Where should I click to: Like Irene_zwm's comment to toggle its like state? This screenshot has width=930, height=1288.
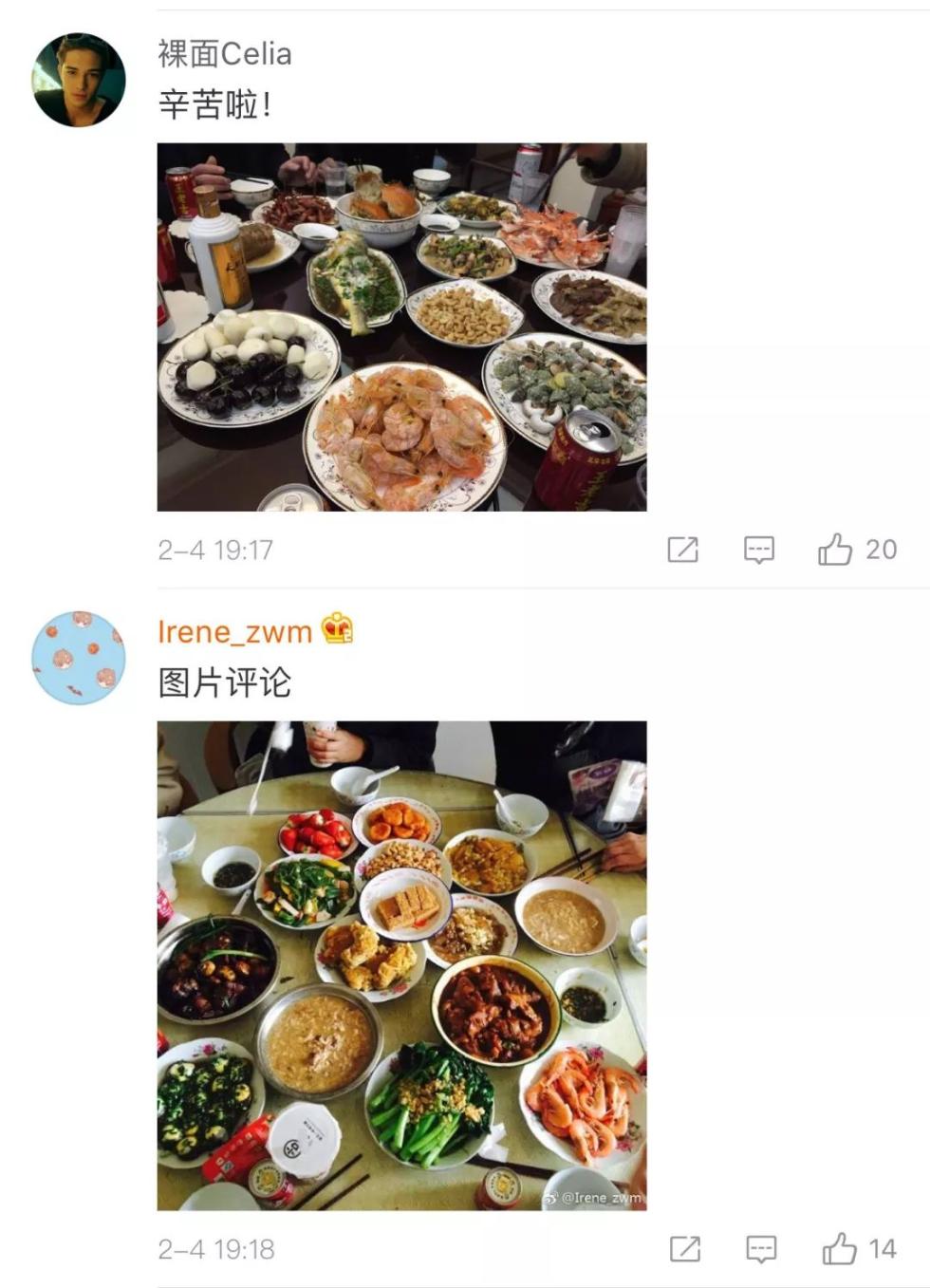point(835,1251)
